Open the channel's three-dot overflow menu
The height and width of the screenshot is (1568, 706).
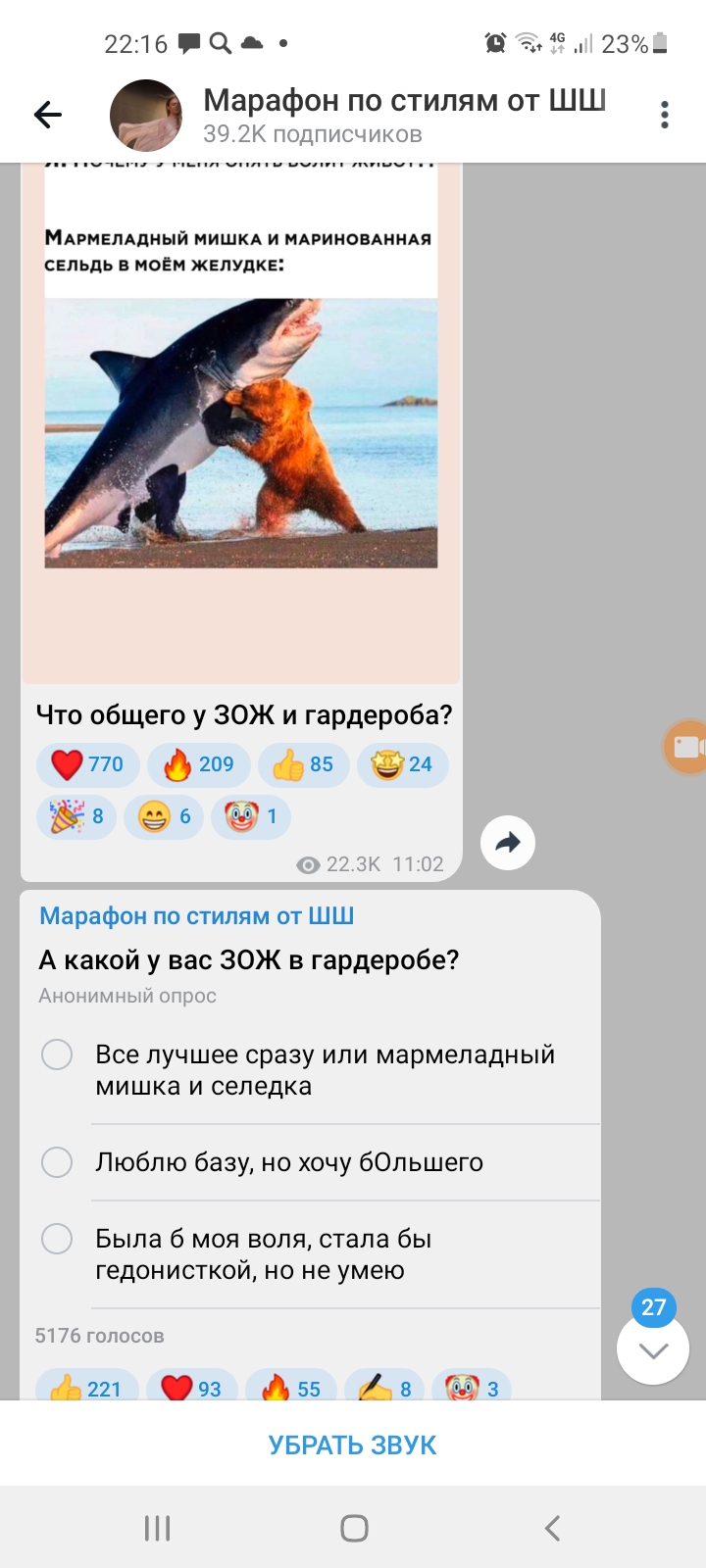pos(665,116)
